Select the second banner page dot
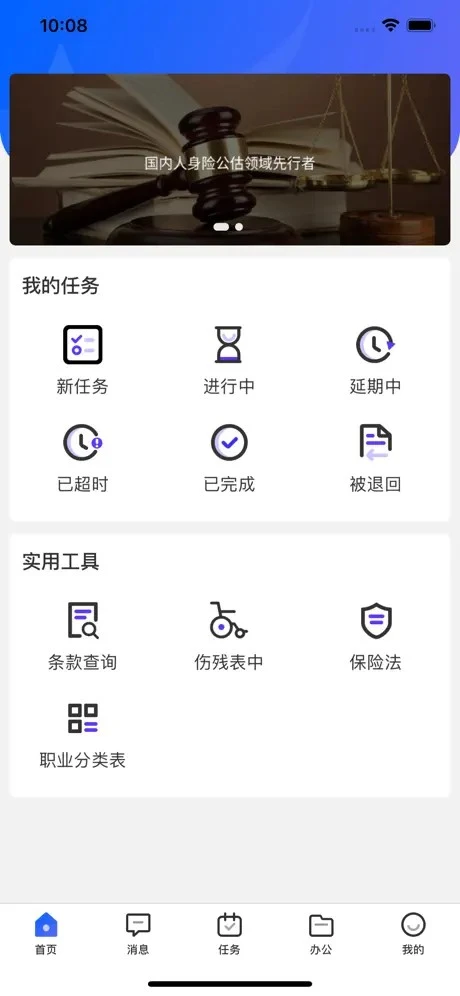This screenshot has width=460, height=996. tap(239, 227)
